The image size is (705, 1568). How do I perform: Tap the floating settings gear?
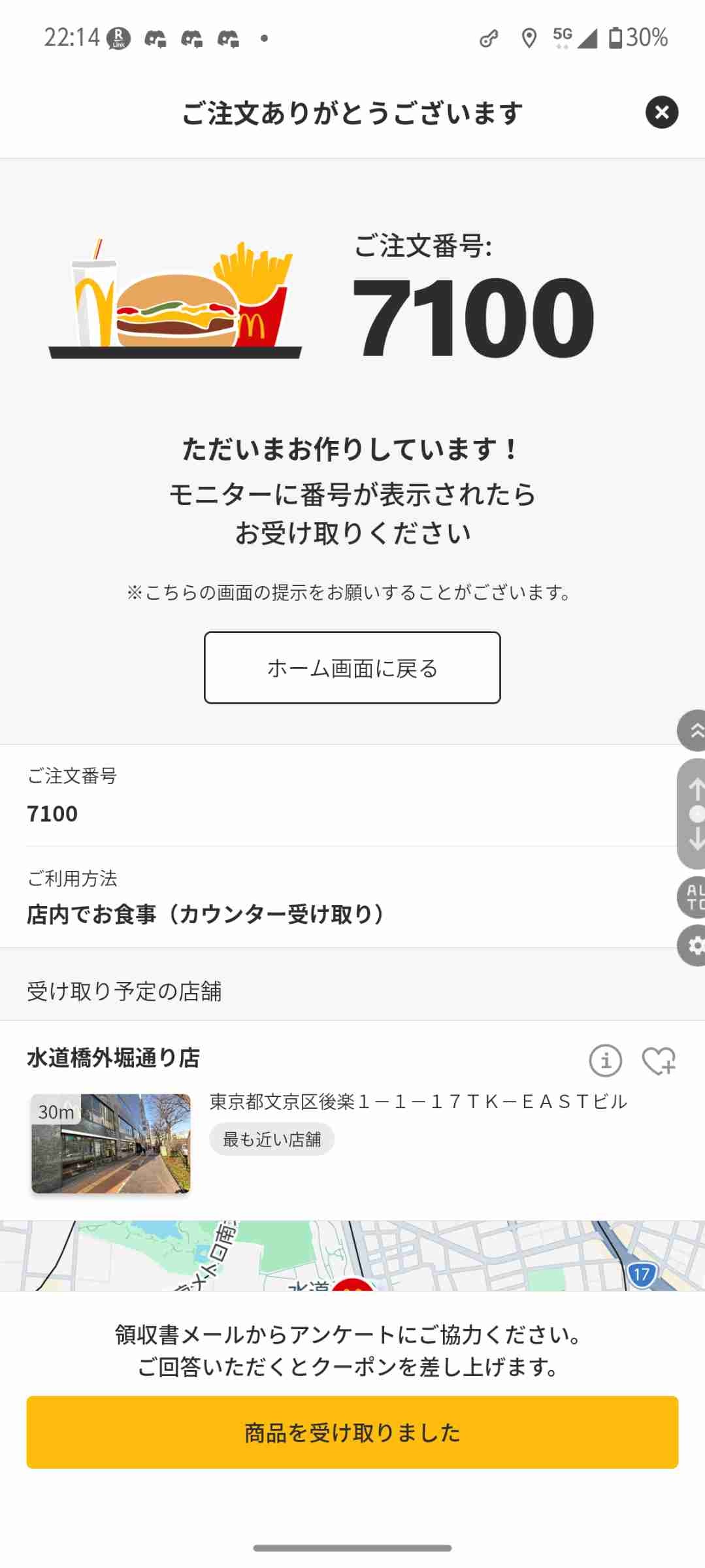pos(694,945)
